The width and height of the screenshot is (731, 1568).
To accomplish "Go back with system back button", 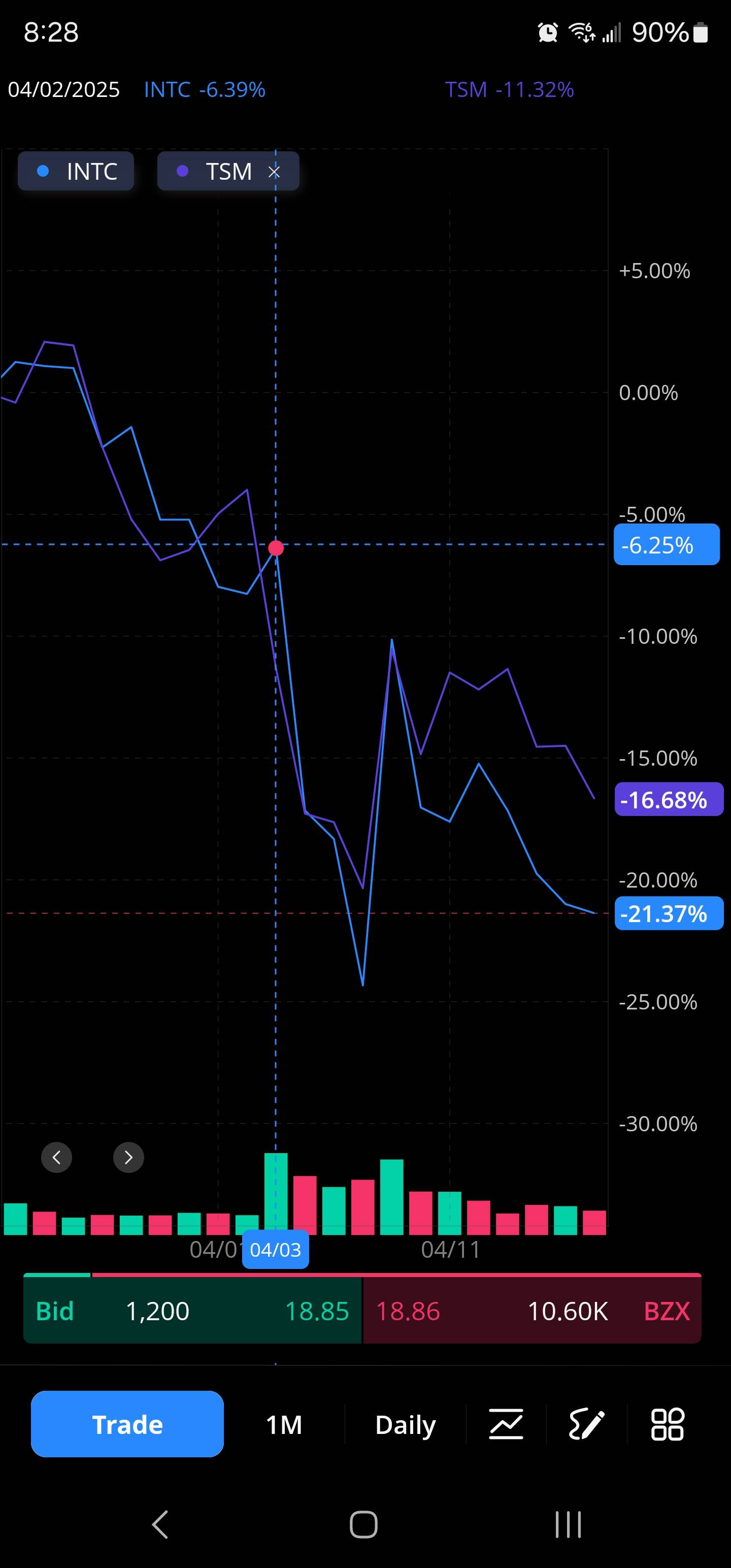I will (160, 1525).
